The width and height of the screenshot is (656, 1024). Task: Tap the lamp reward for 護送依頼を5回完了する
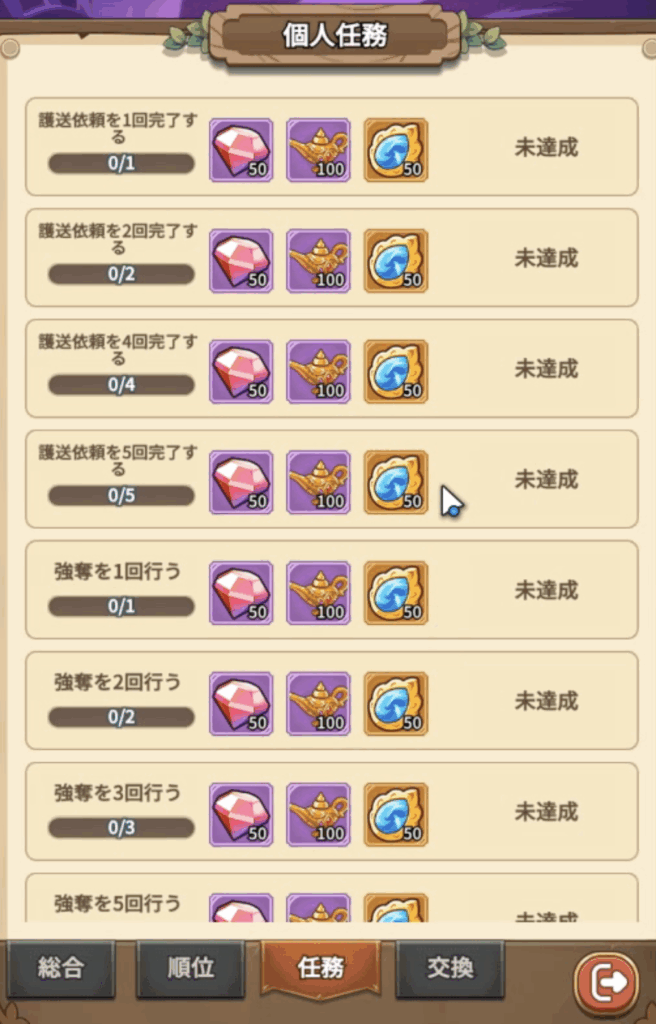[318, 482]
